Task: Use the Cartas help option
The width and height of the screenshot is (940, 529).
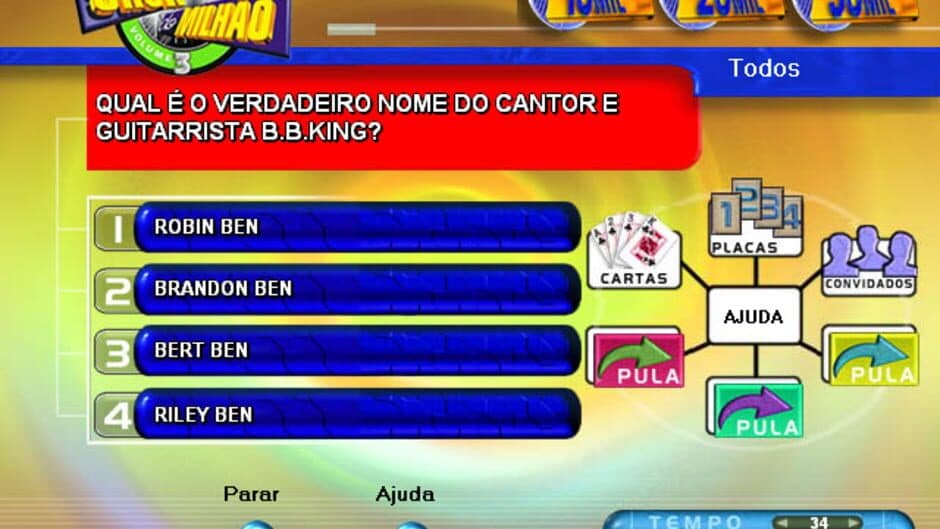Action: pyautogui.click(x=633, y=250)
